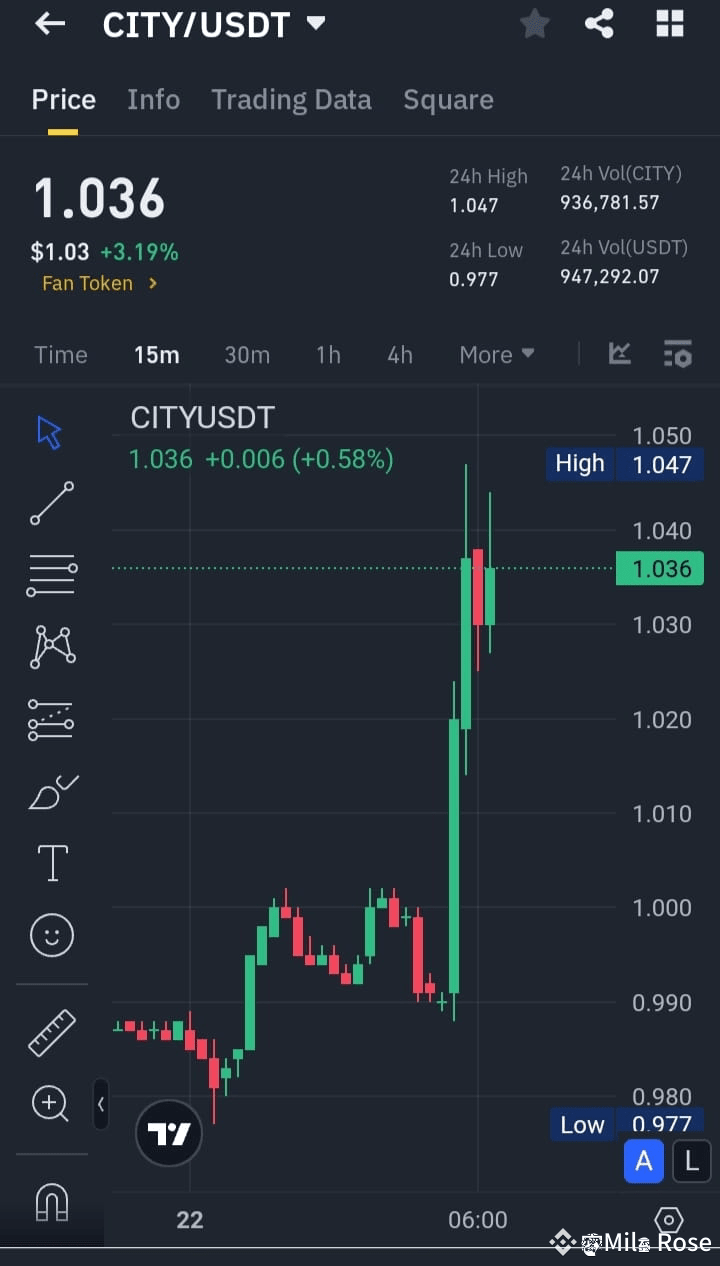
Task: Select the text annotation tool
Action: click(51, 862)
